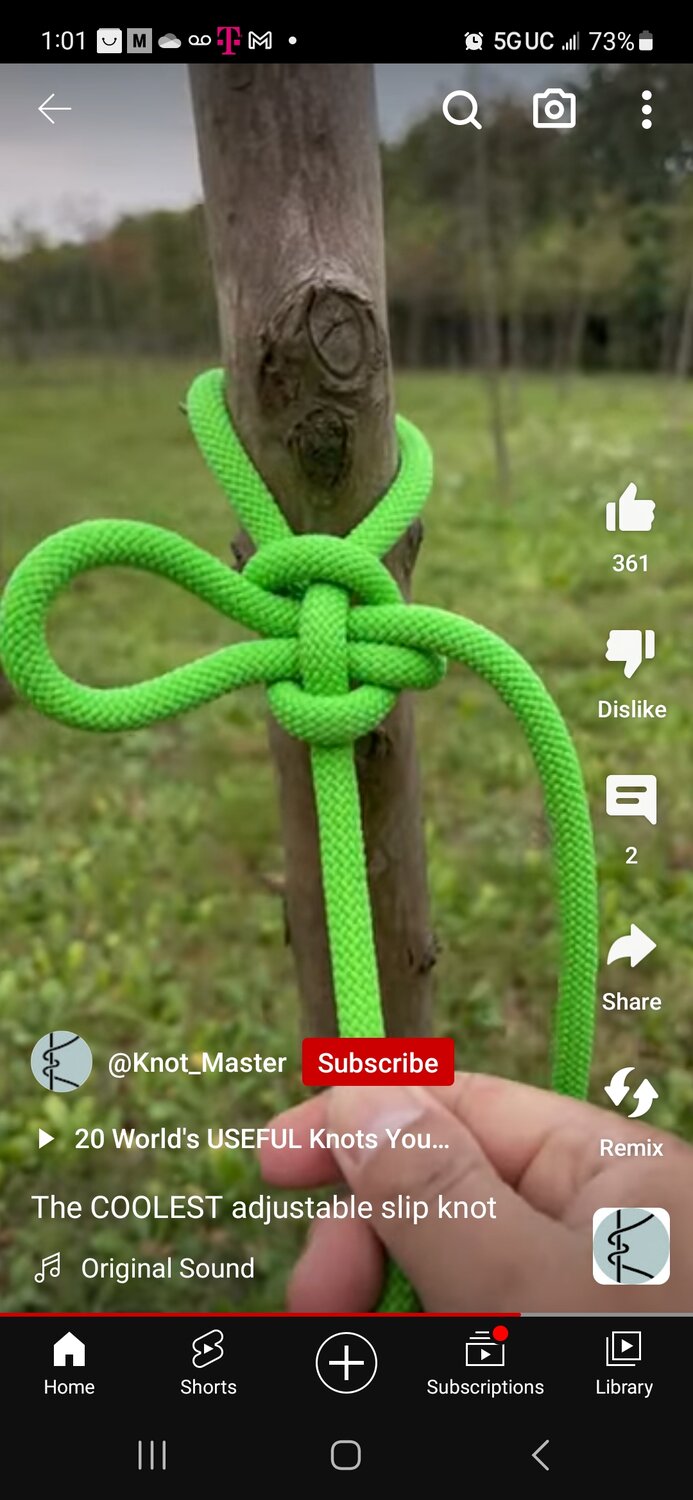This screenshot has height=1500, width=693.
Task: Open the sound thumbnail at bottom right
Action: pyautogui.click(x=631, y=1246)
